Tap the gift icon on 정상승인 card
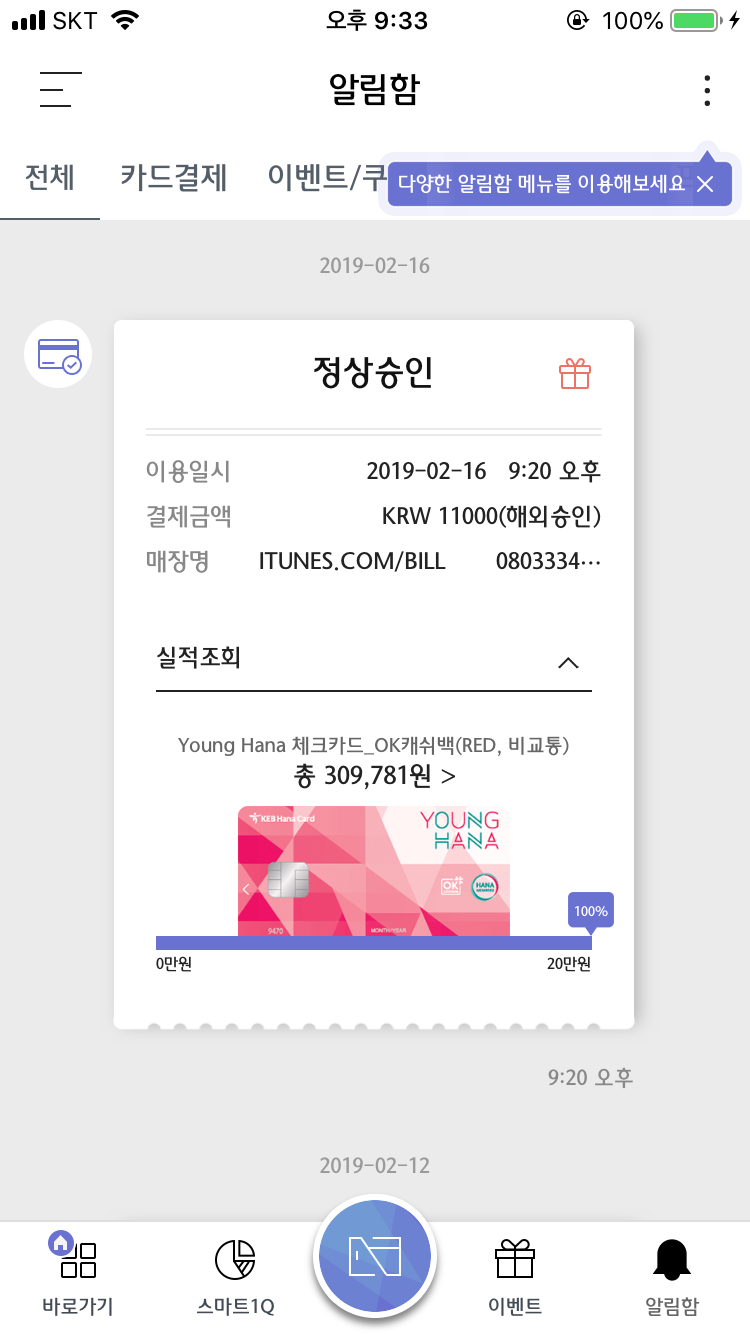The width and height of the screenshot is (750, 1334). coord(575,374)
